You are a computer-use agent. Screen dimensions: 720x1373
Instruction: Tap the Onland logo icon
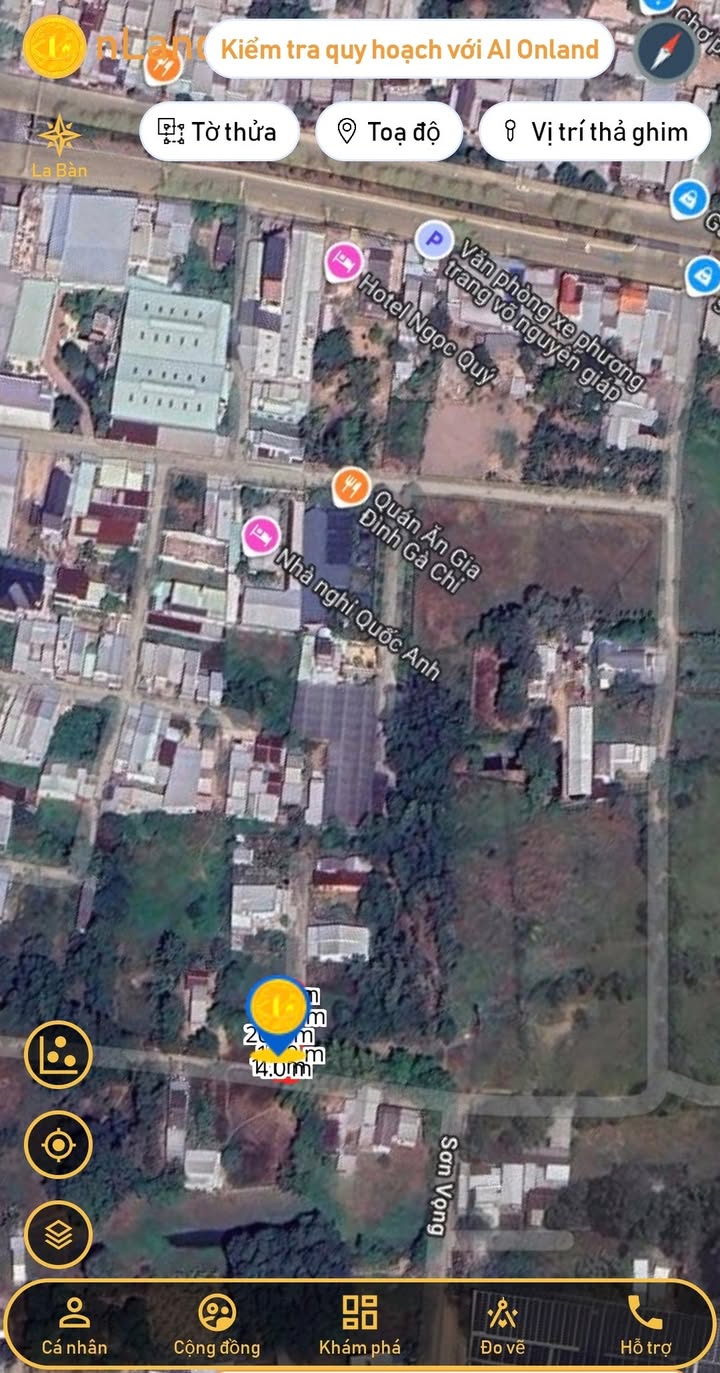tap(54, 47)
